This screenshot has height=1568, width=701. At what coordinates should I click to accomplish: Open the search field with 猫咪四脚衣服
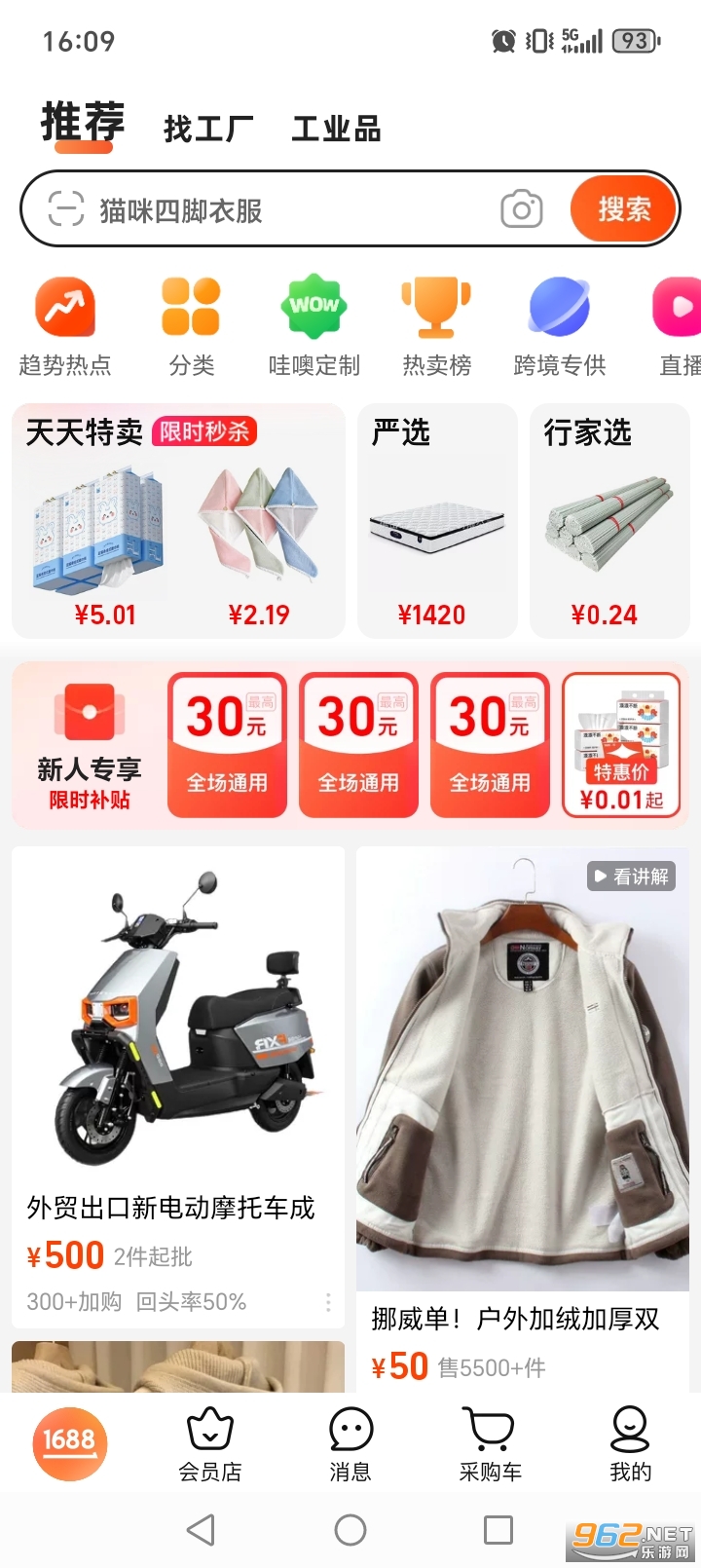pyautogui.click(x=273, y=210)
